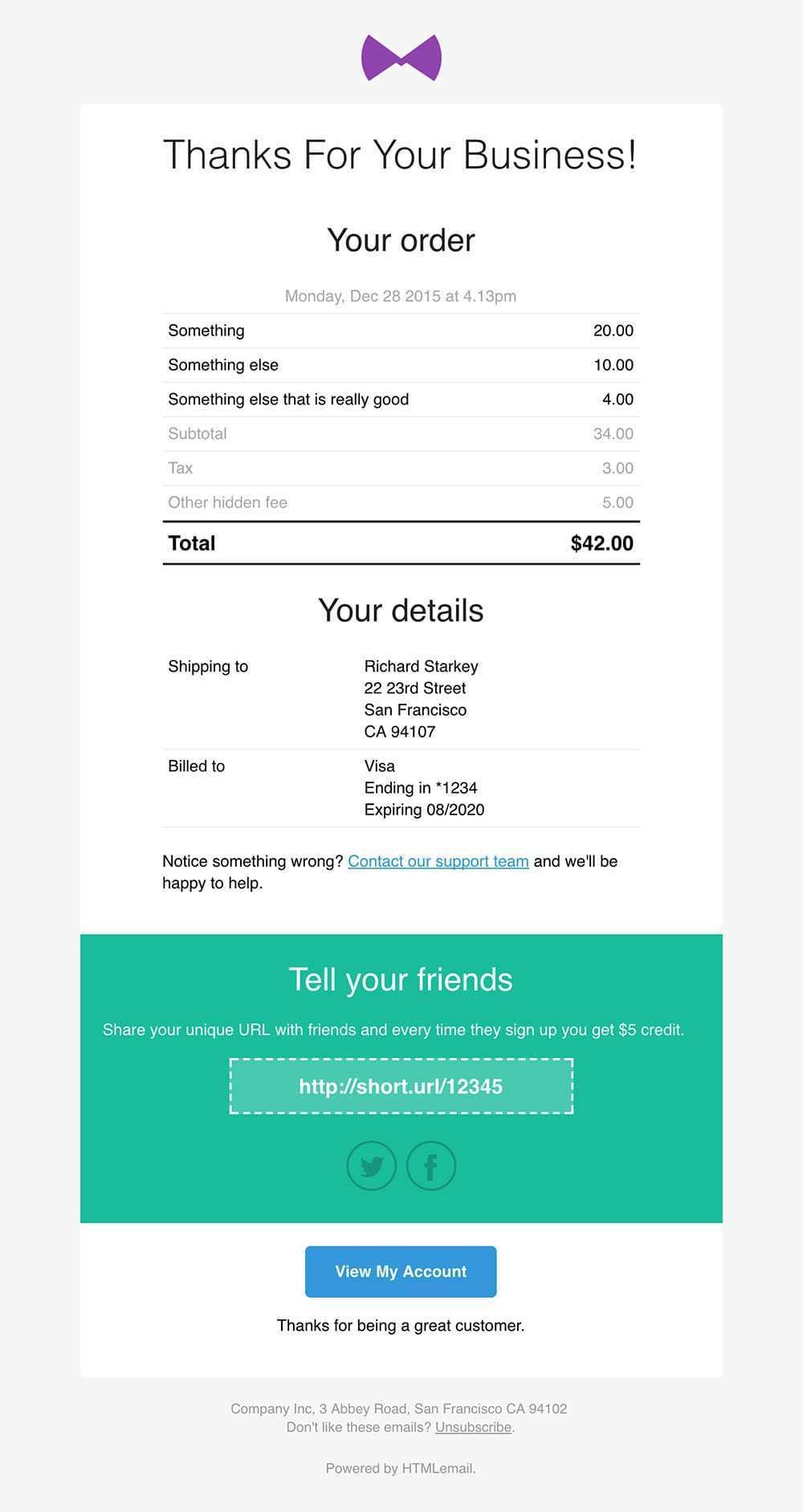Click the Thanks For Your Business heading

400,155
